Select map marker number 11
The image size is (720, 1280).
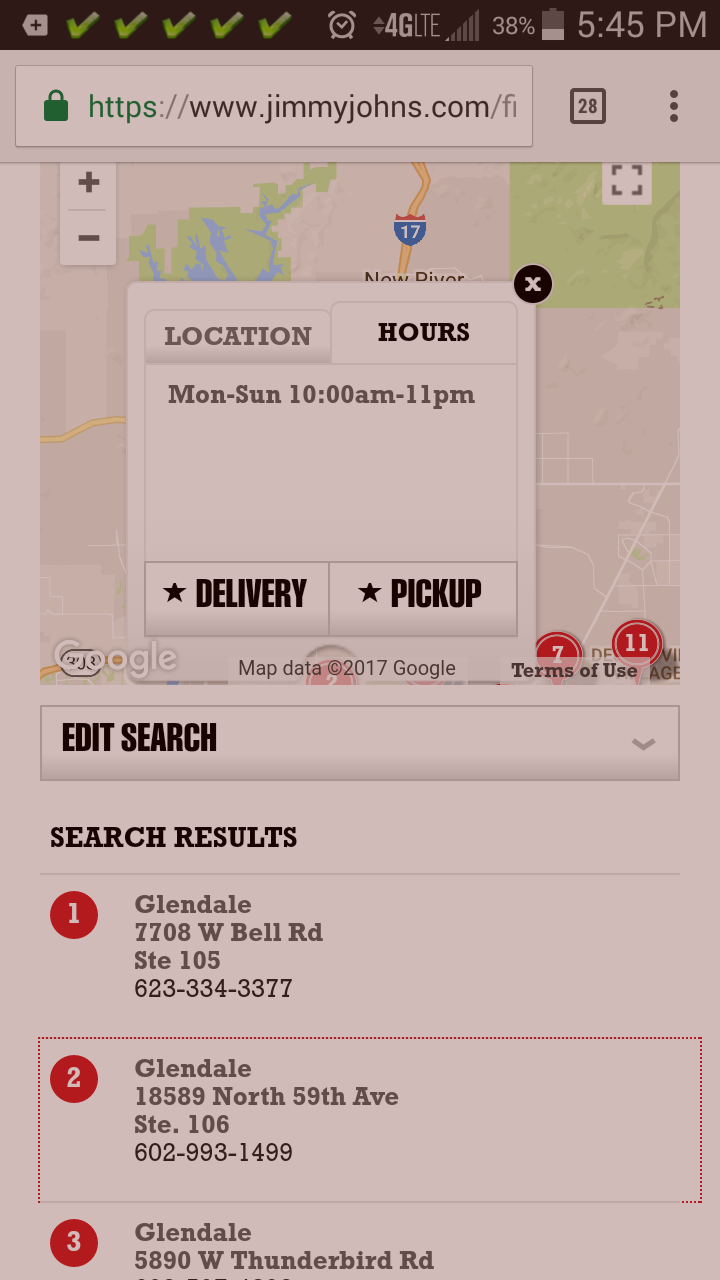click(637, 644)
